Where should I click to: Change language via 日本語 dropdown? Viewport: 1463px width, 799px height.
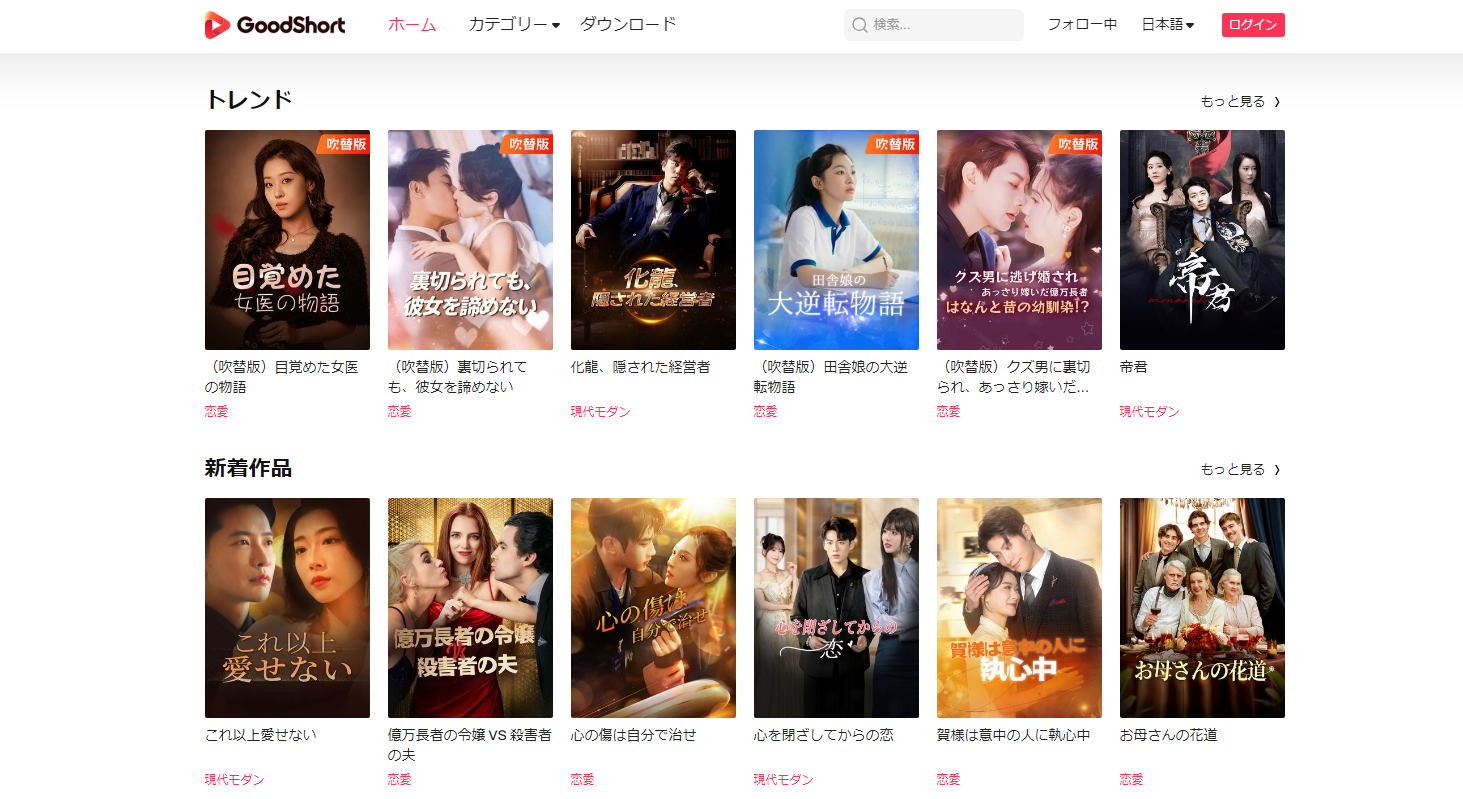tap(1168, 25)
